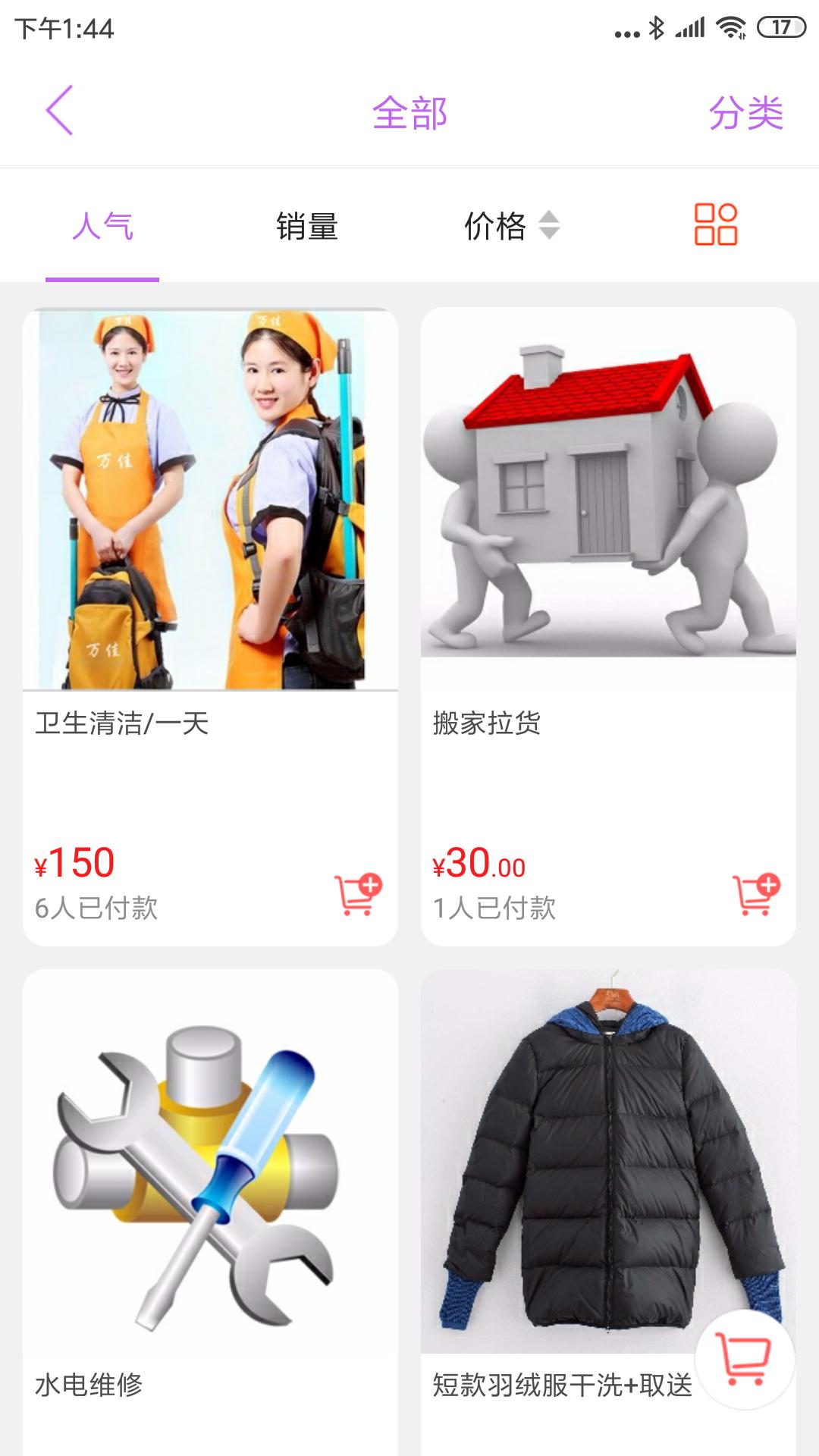Image resolution: width=819 pixels, height=1456 pixels.
Task: Open the 卫生清洁/一天 product card
Action: [210, 531]
